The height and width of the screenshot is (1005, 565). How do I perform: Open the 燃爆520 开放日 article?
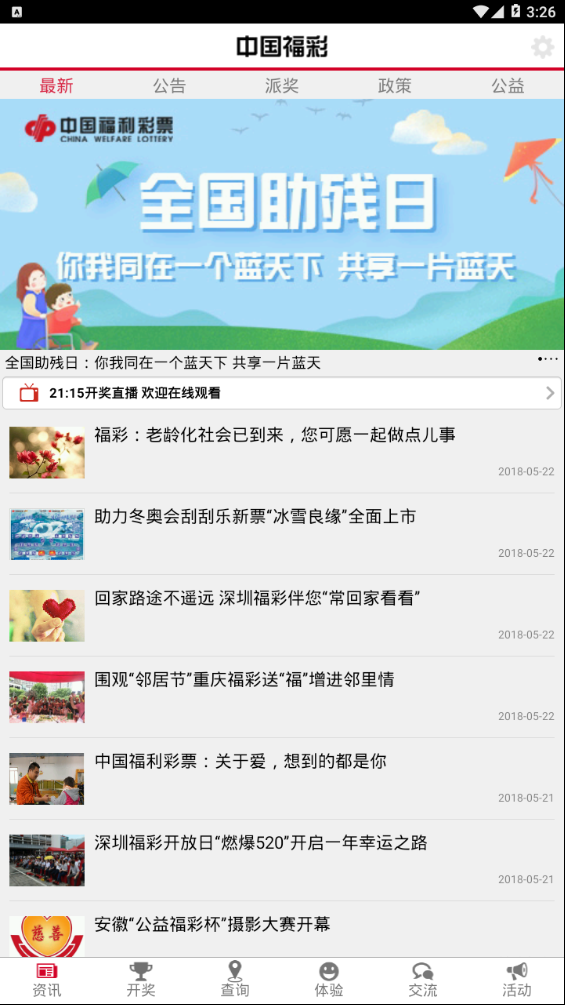click(x=282, y=860)
